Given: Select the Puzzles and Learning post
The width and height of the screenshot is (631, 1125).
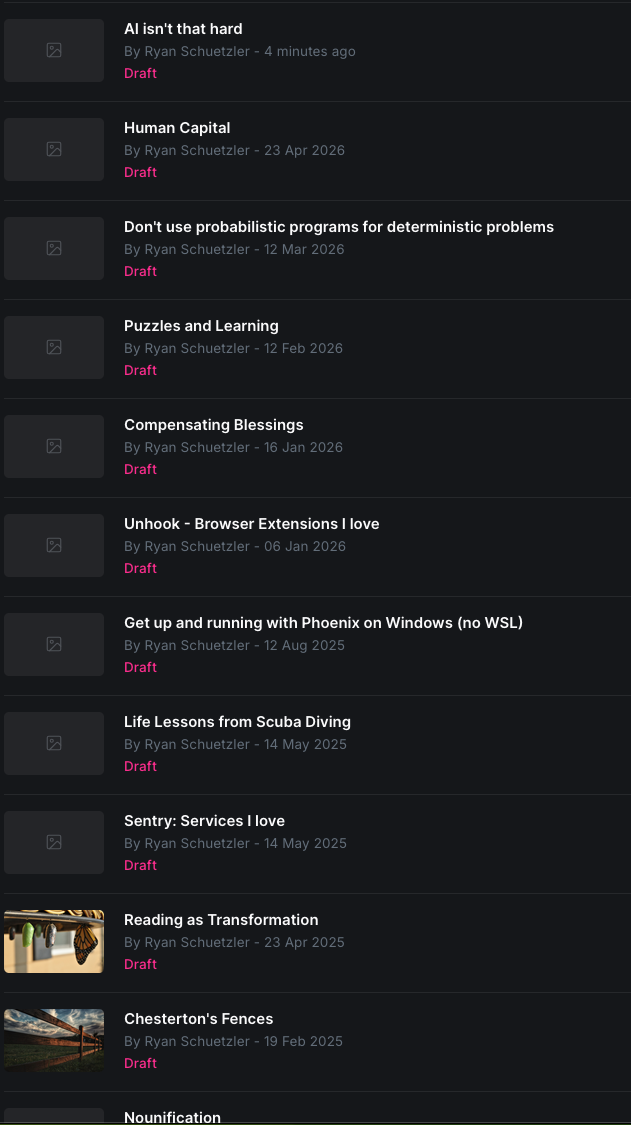Looking at the screenshot, I should [x=201, y=326].
